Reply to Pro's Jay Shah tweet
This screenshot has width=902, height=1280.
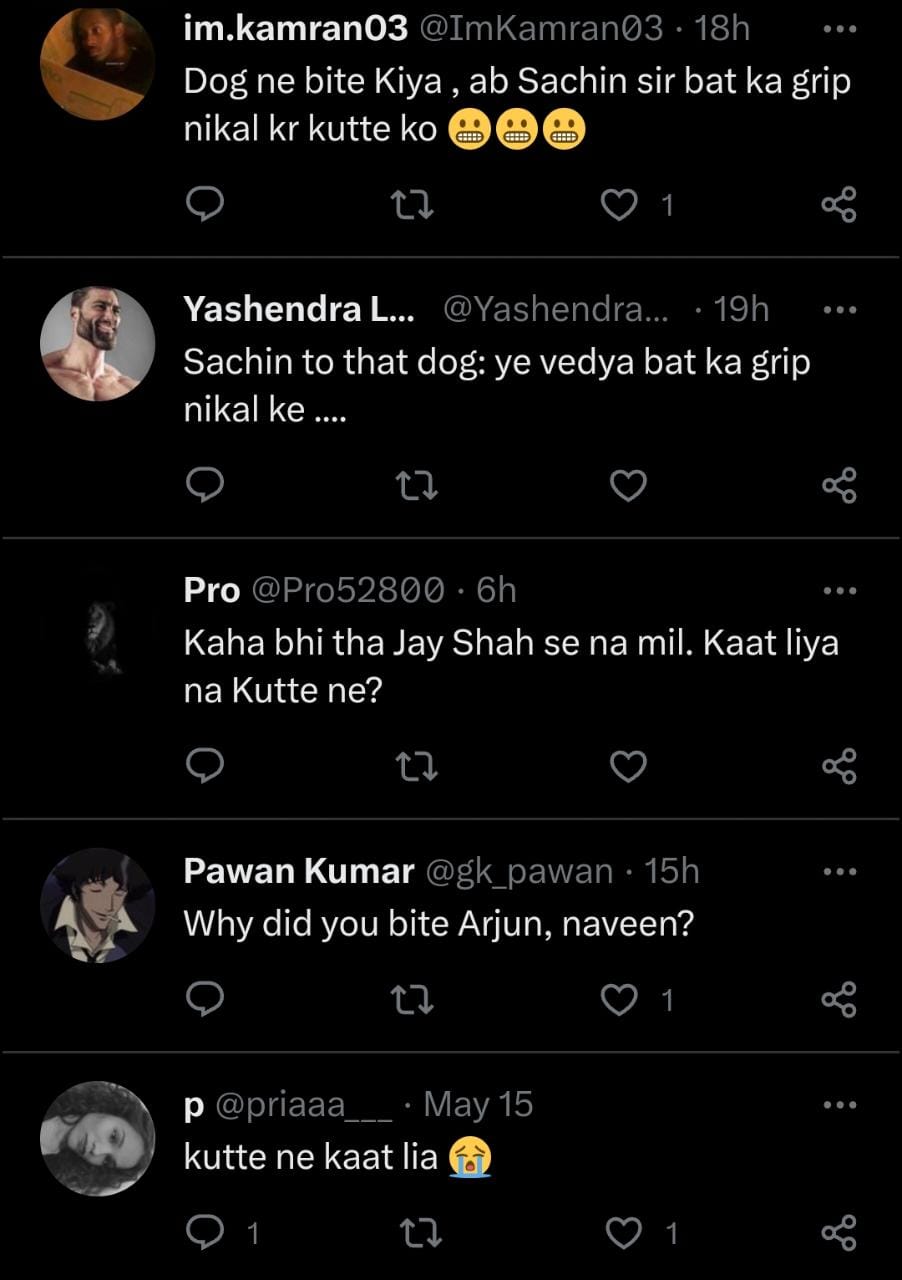205,767
